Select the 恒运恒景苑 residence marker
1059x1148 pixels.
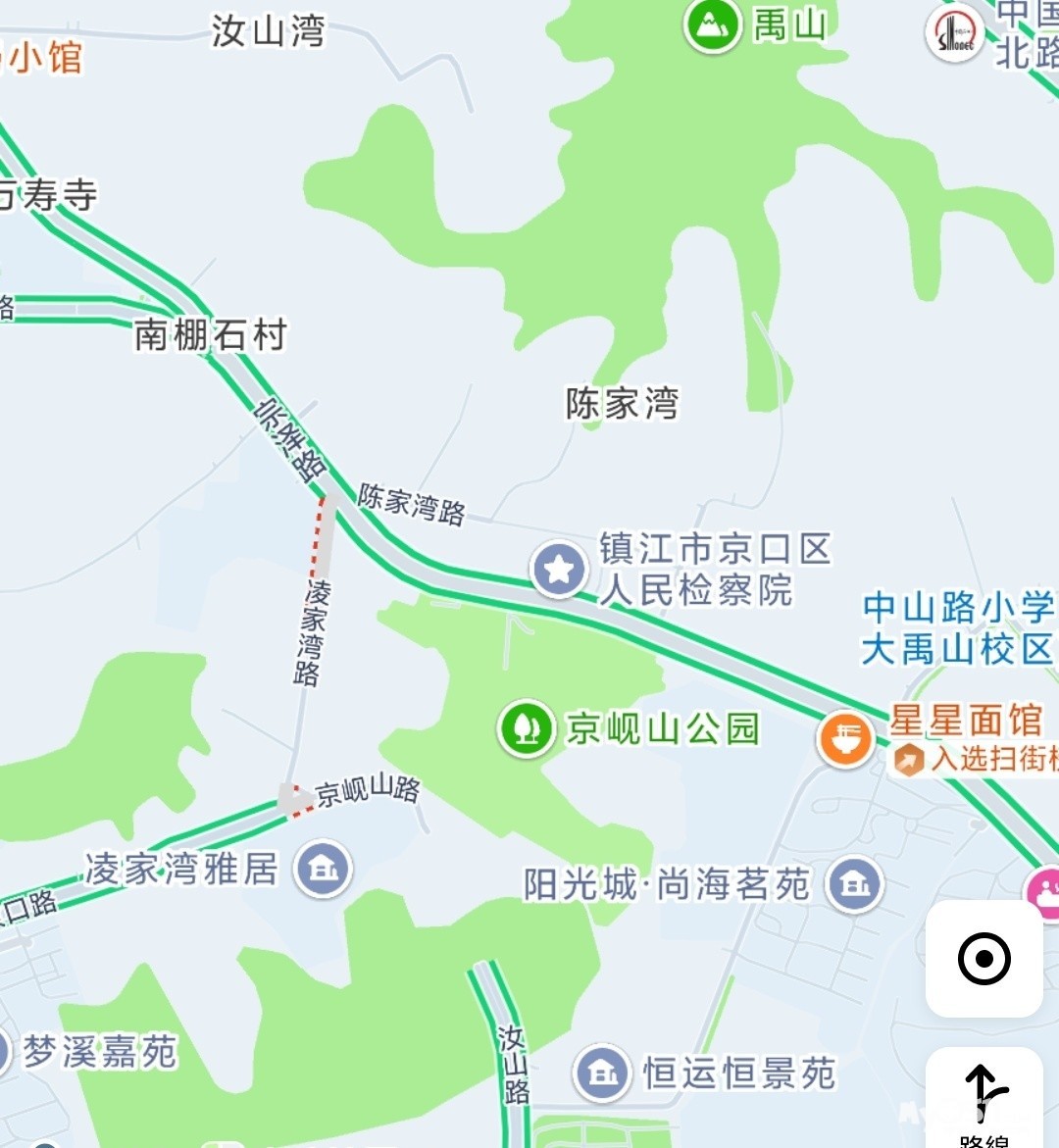(x=602, y=1073)
